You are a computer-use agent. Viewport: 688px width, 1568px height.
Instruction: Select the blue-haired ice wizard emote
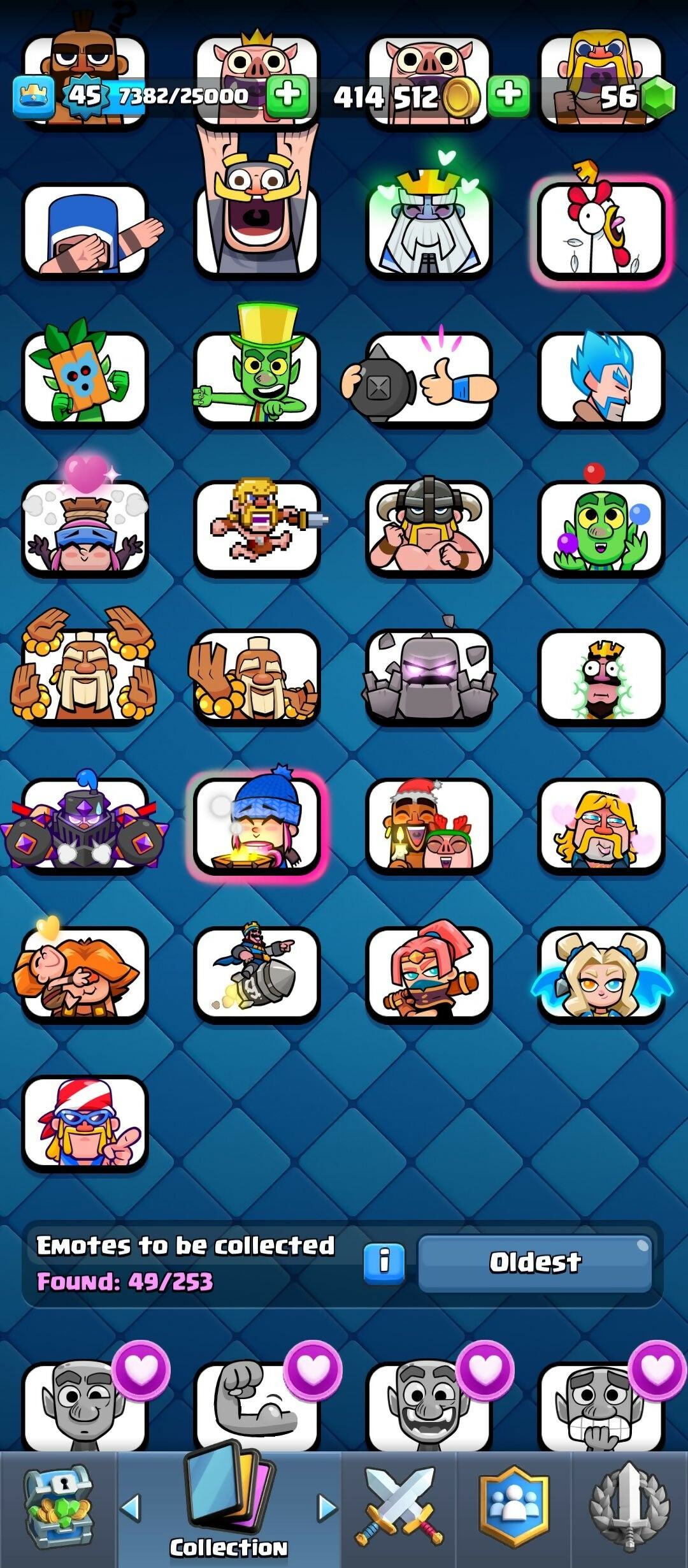601,380
